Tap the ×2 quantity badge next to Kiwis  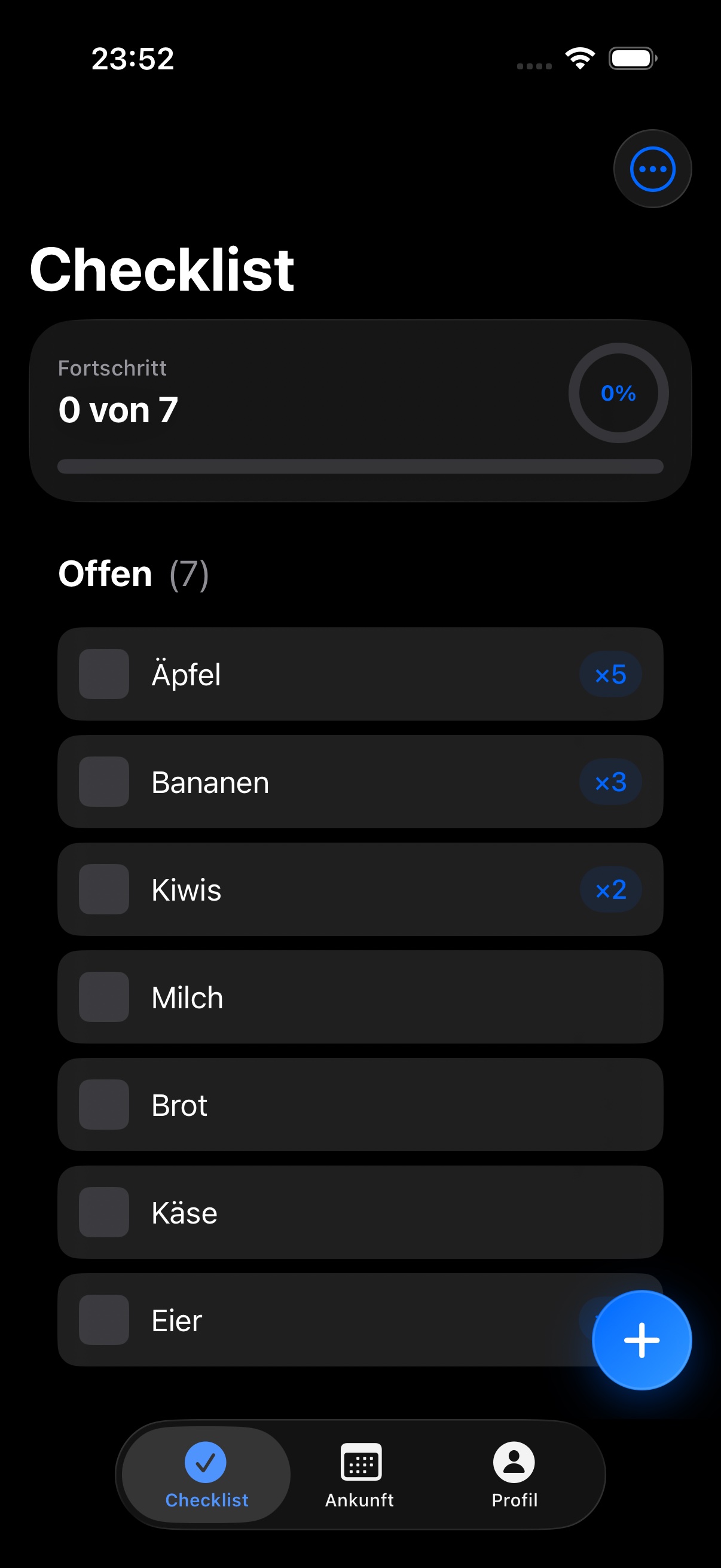pyautogui.click(x=610, y=889)
